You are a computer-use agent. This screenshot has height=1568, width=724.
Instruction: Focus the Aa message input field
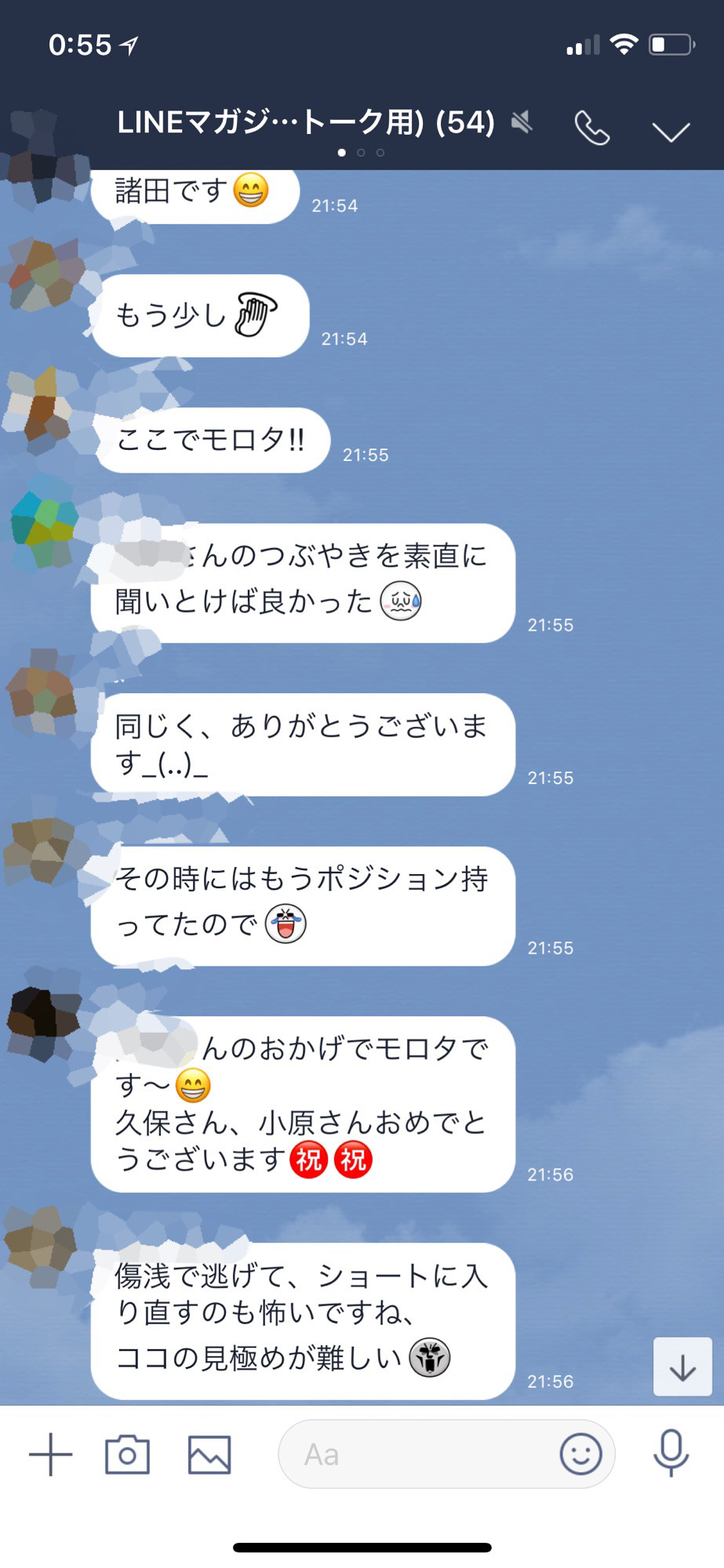[416, 1454]
